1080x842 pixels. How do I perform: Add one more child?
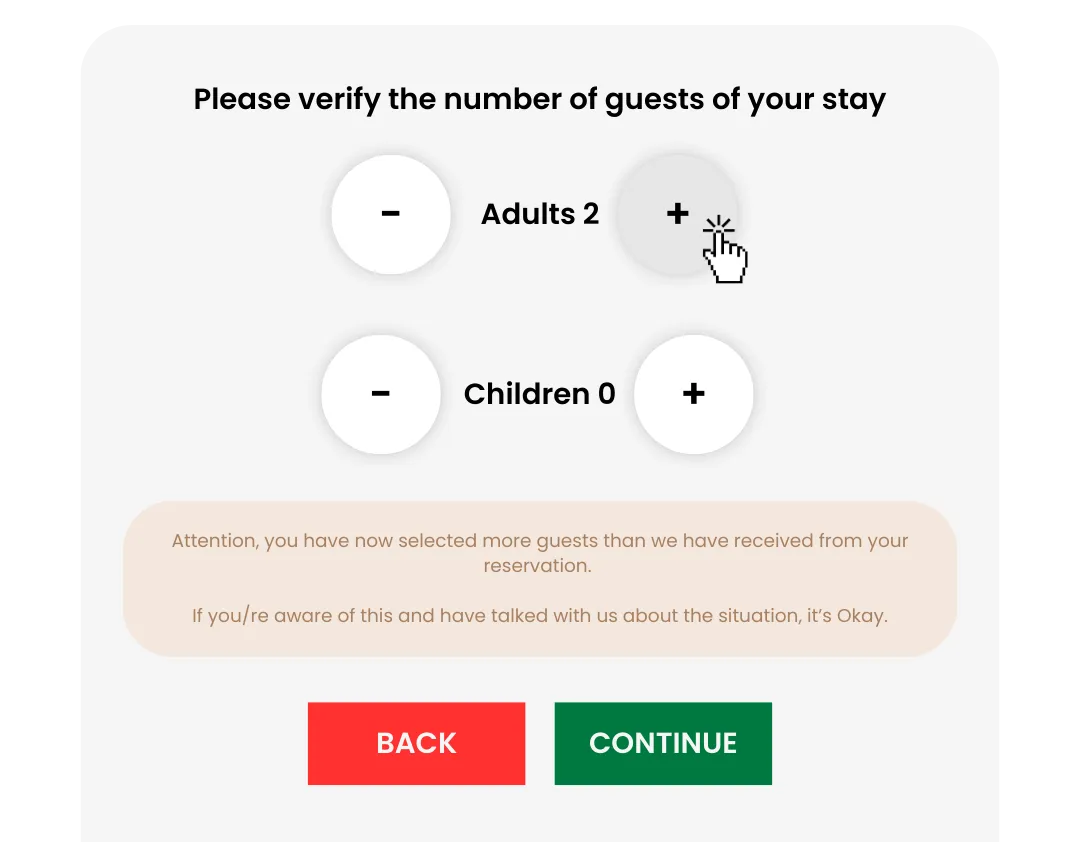[x=694, y=394]
